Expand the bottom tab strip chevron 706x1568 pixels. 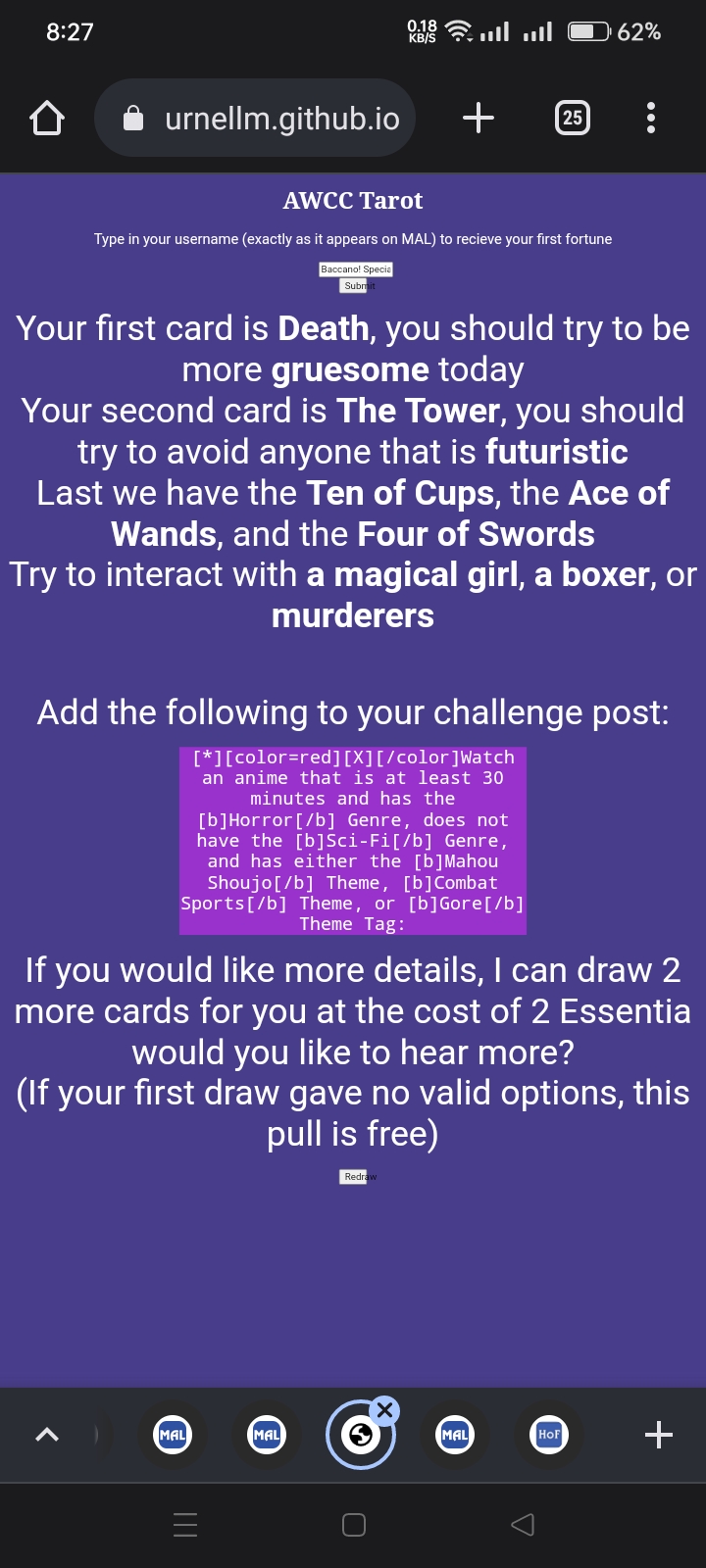(47, 1435)
